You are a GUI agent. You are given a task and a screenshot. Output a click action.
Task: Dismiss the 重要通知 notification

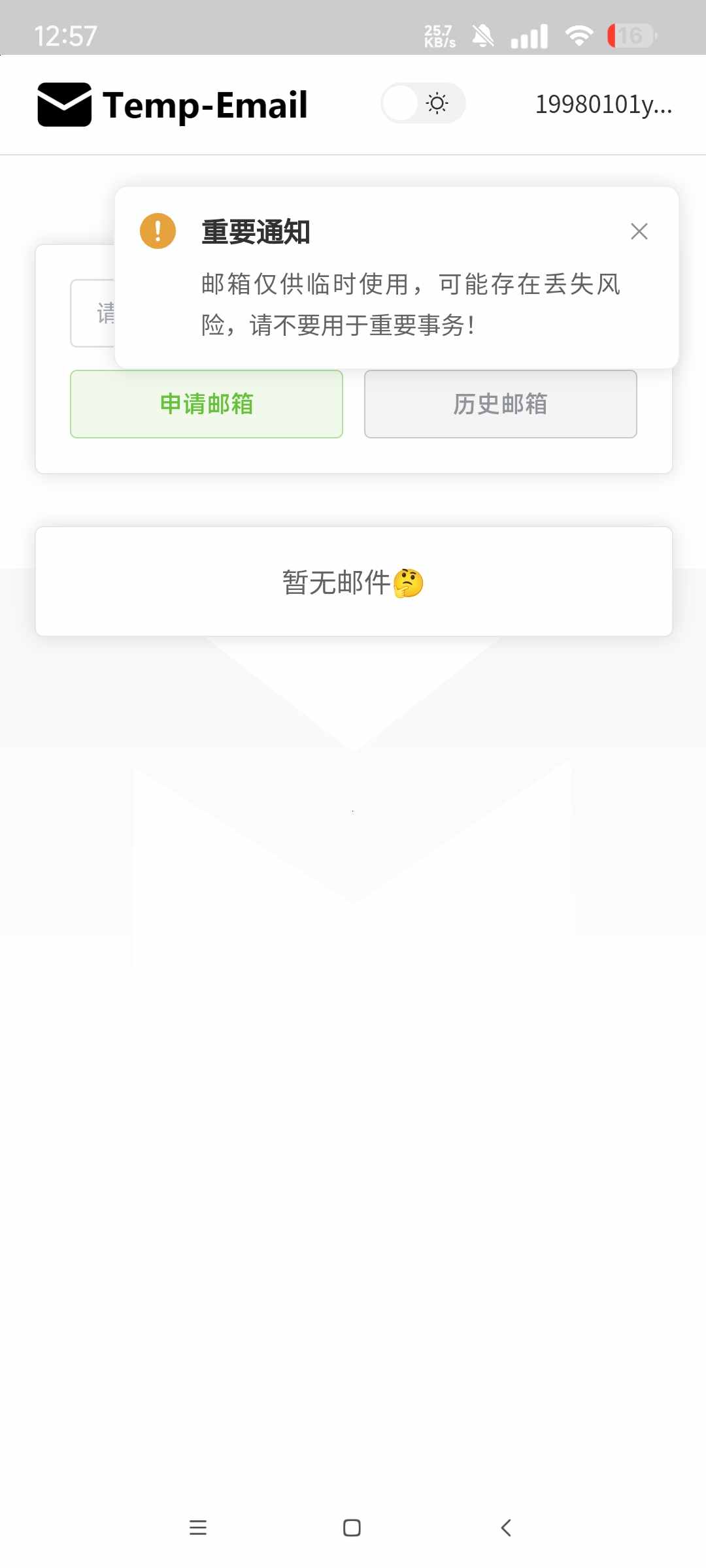tap(639, 231)
